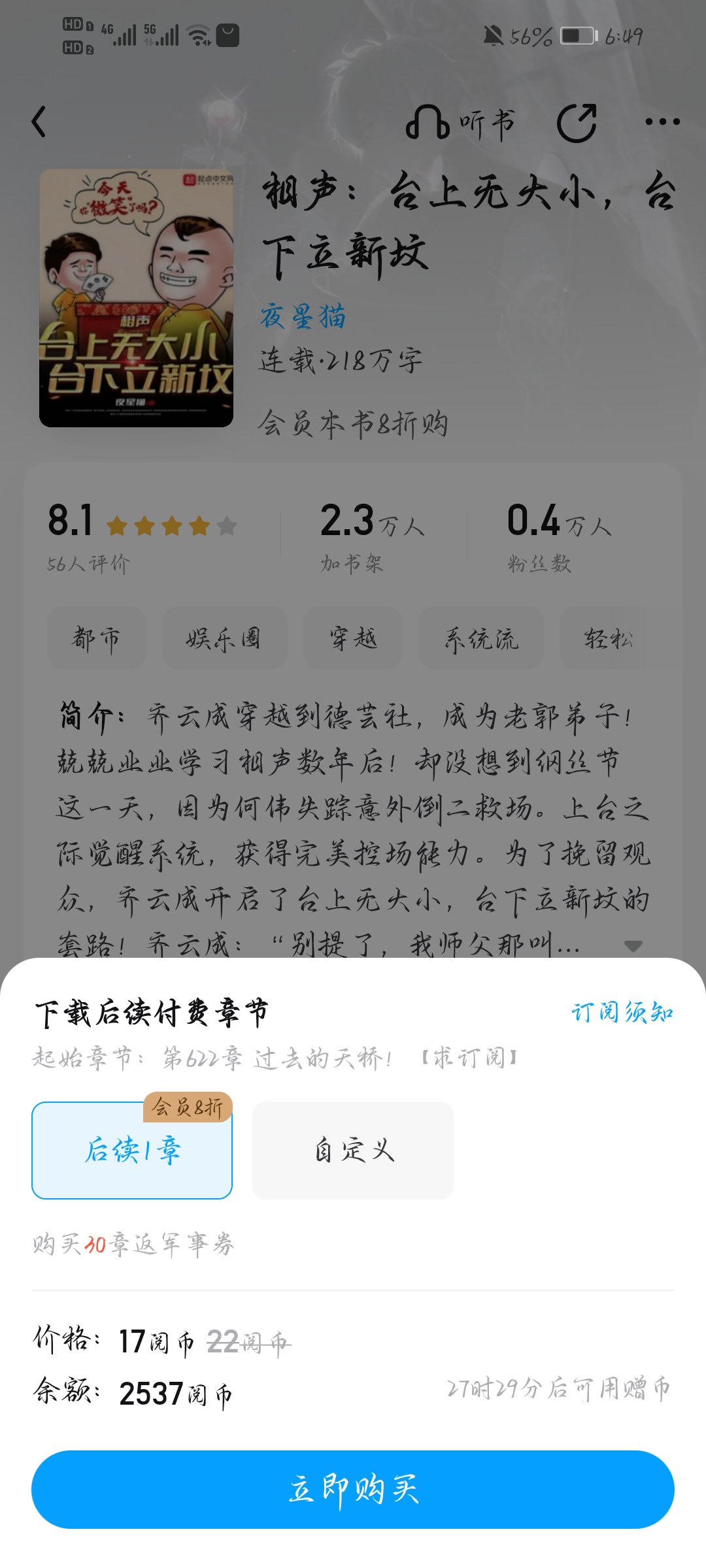706x1568 pixels.
Task: Expand the full book synopsis
Action: point(633,945)
